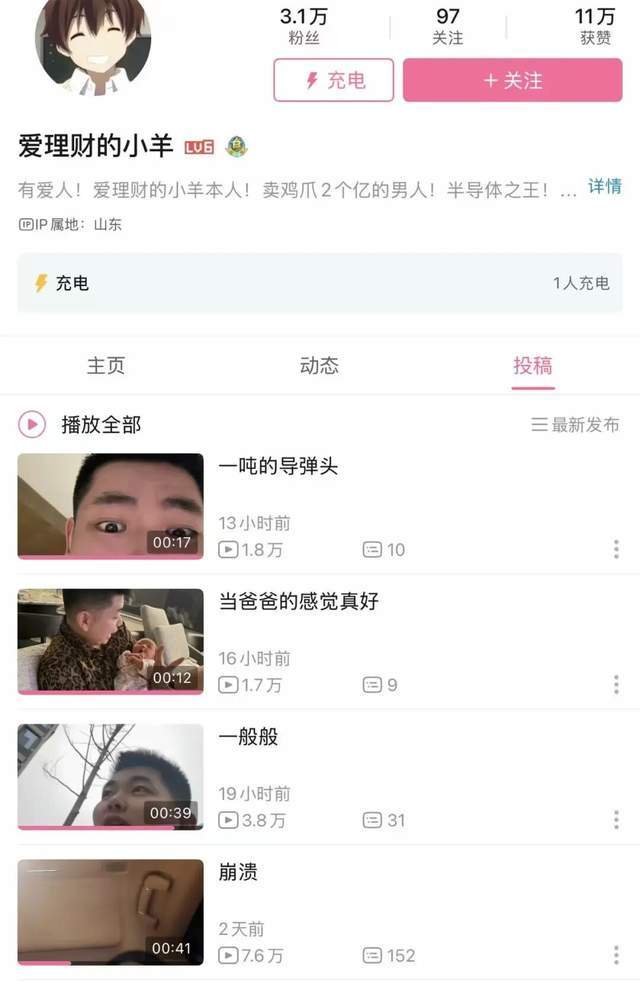Select the 投稿 tab
The width and height of the screenshot is (640, 983).
click(532, 366)
